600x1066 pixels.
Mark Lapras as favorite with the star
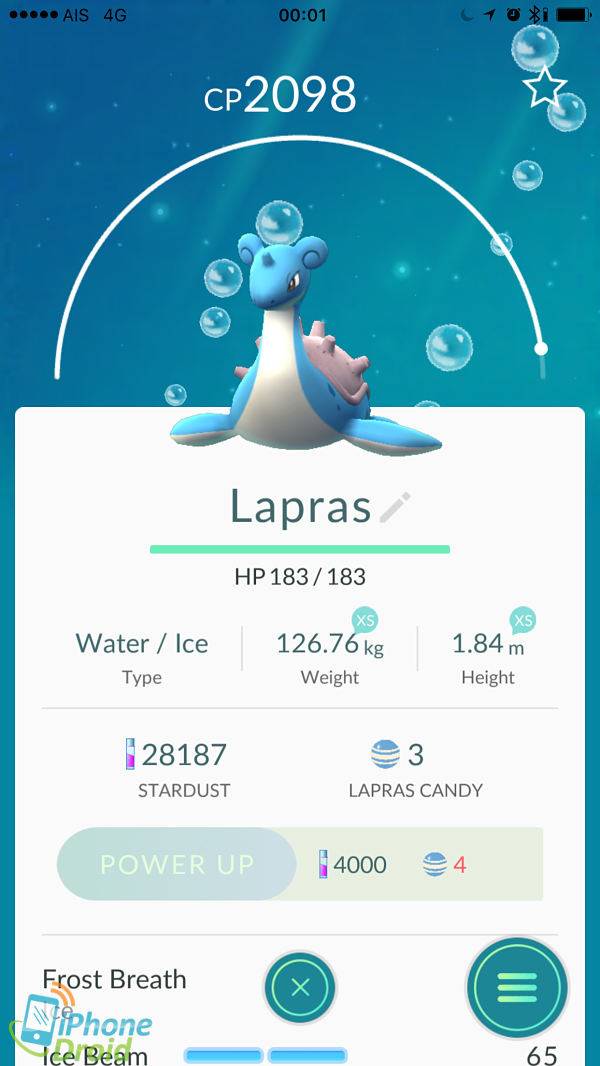pyautogui.click(x=545, y=89)
